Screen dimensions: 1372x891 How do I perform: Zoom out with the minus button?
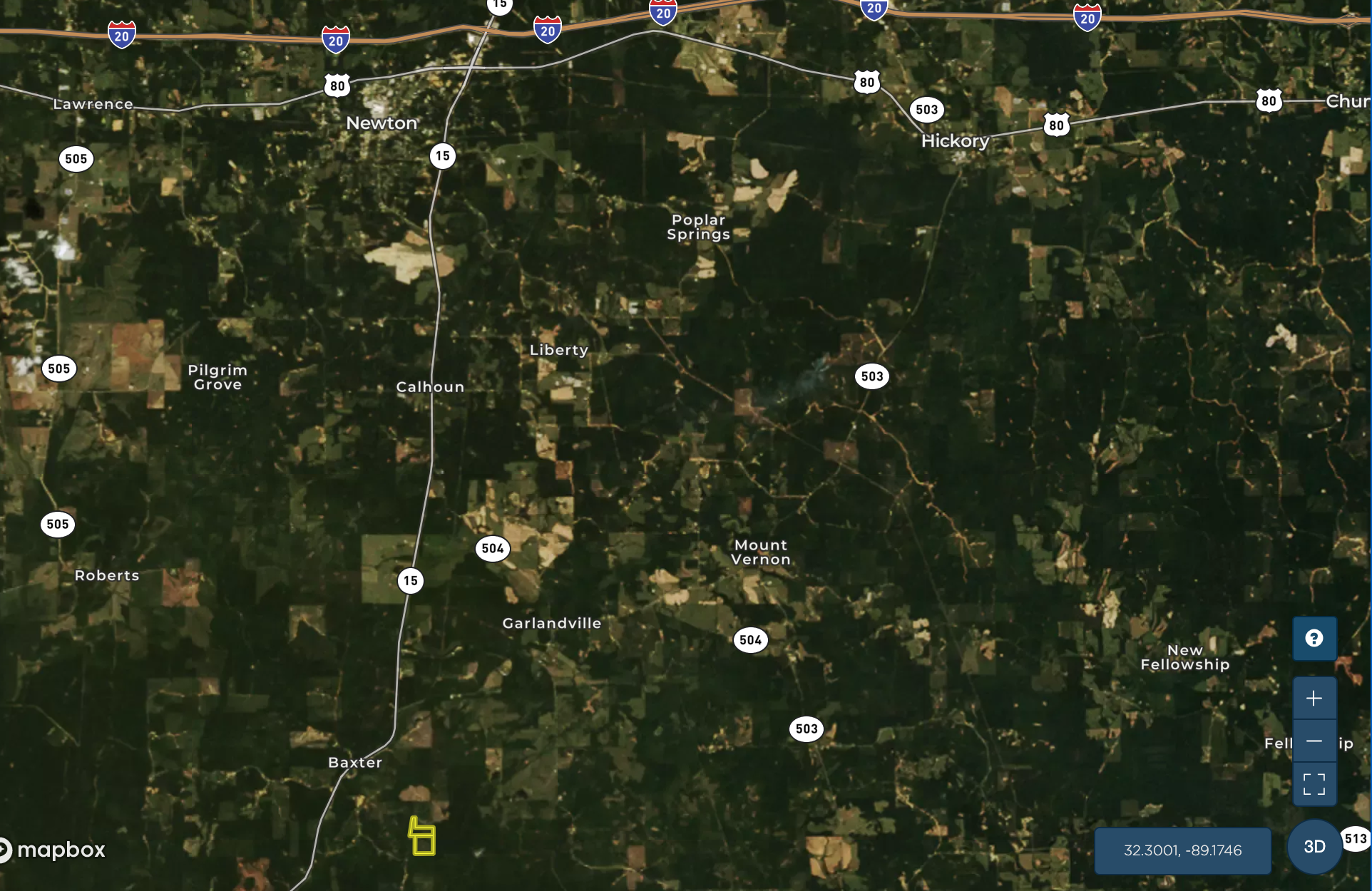(x=1314, y=741)
